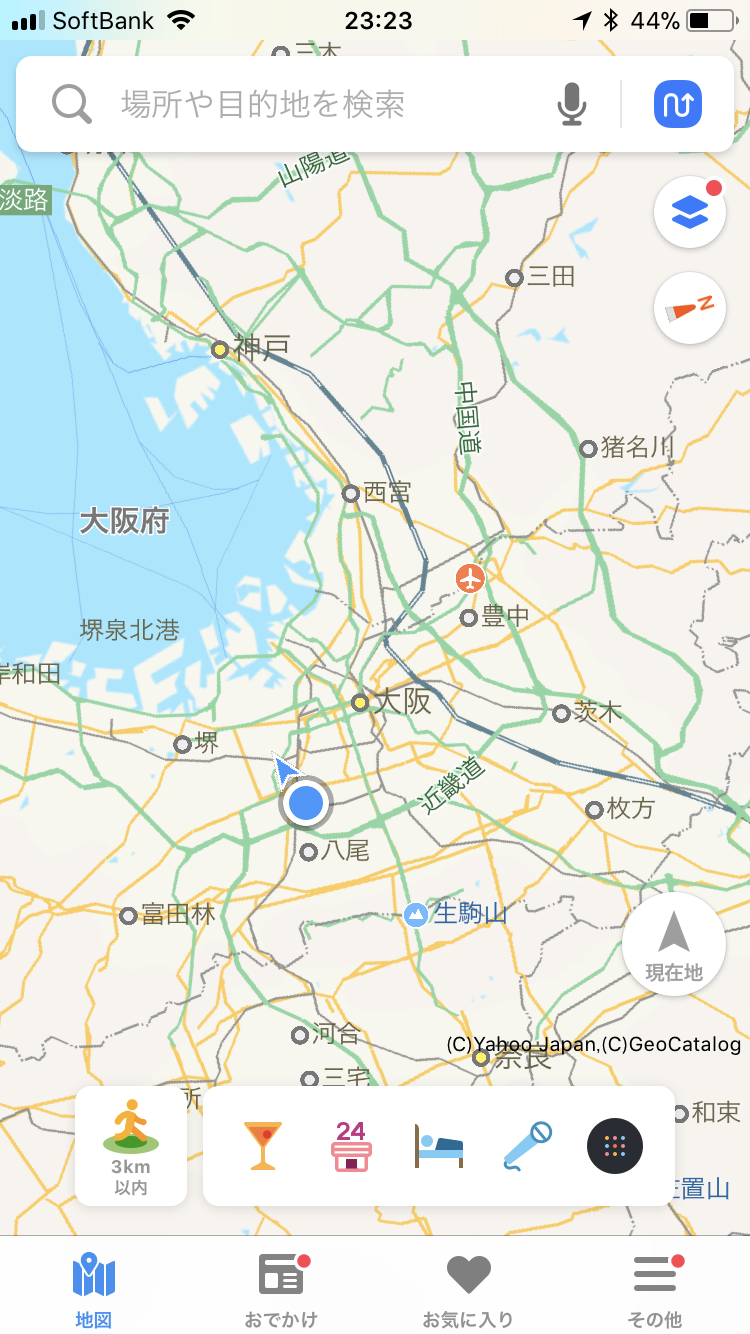
Task: Switch to the おでかけ tab
Action: [x=281, y=1288]
